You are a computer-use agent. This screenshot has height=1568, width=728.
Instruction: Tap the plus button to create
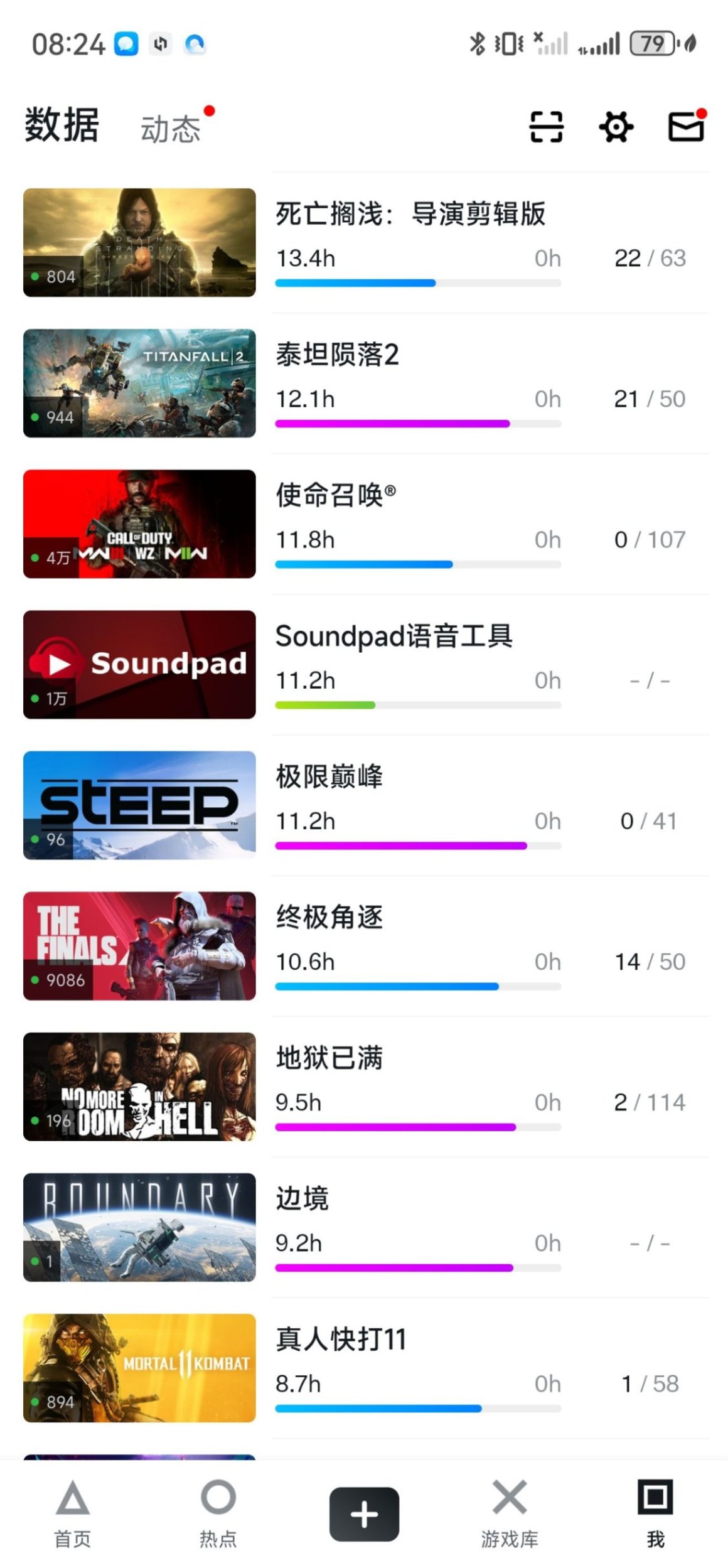(364, 1514)
